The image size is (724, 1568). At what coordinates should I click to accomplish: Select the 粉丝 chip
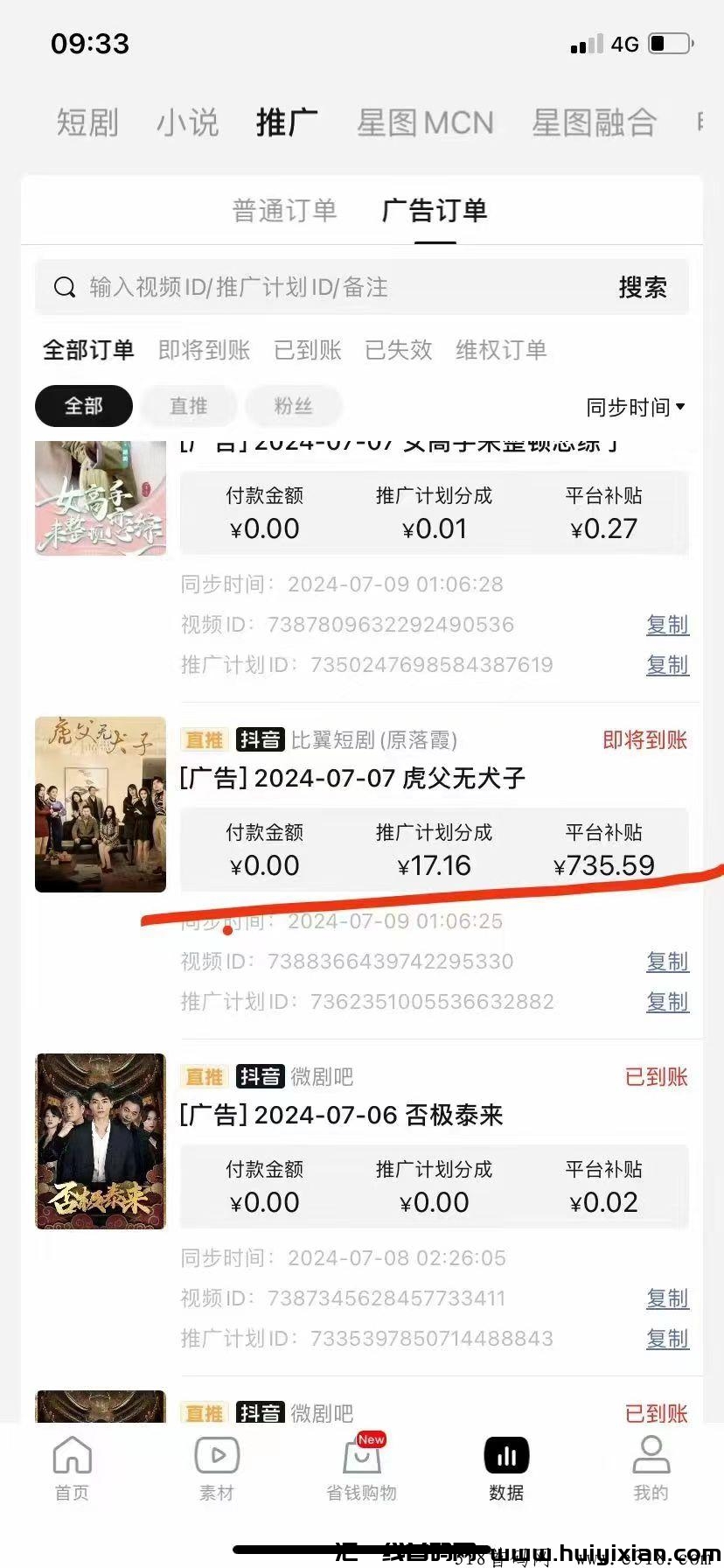pyautogui.click(x=293, y=406)
